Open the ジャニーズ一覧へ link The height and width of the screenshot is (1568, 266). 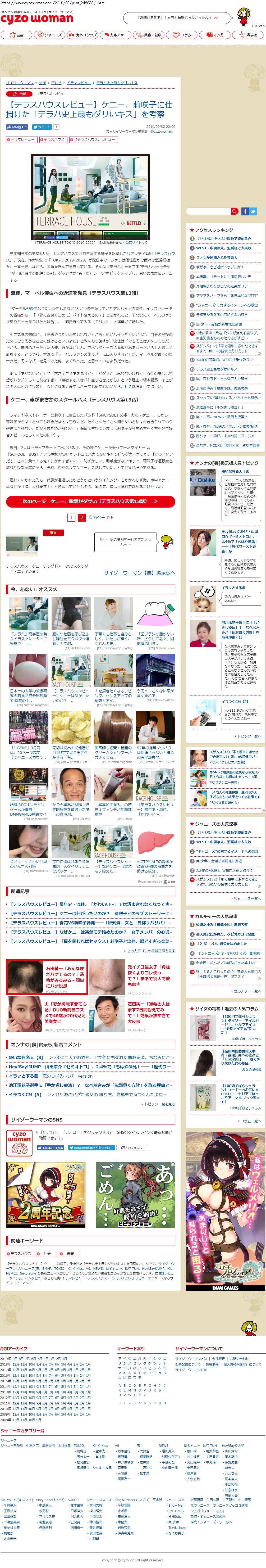(x=247, y=898)
